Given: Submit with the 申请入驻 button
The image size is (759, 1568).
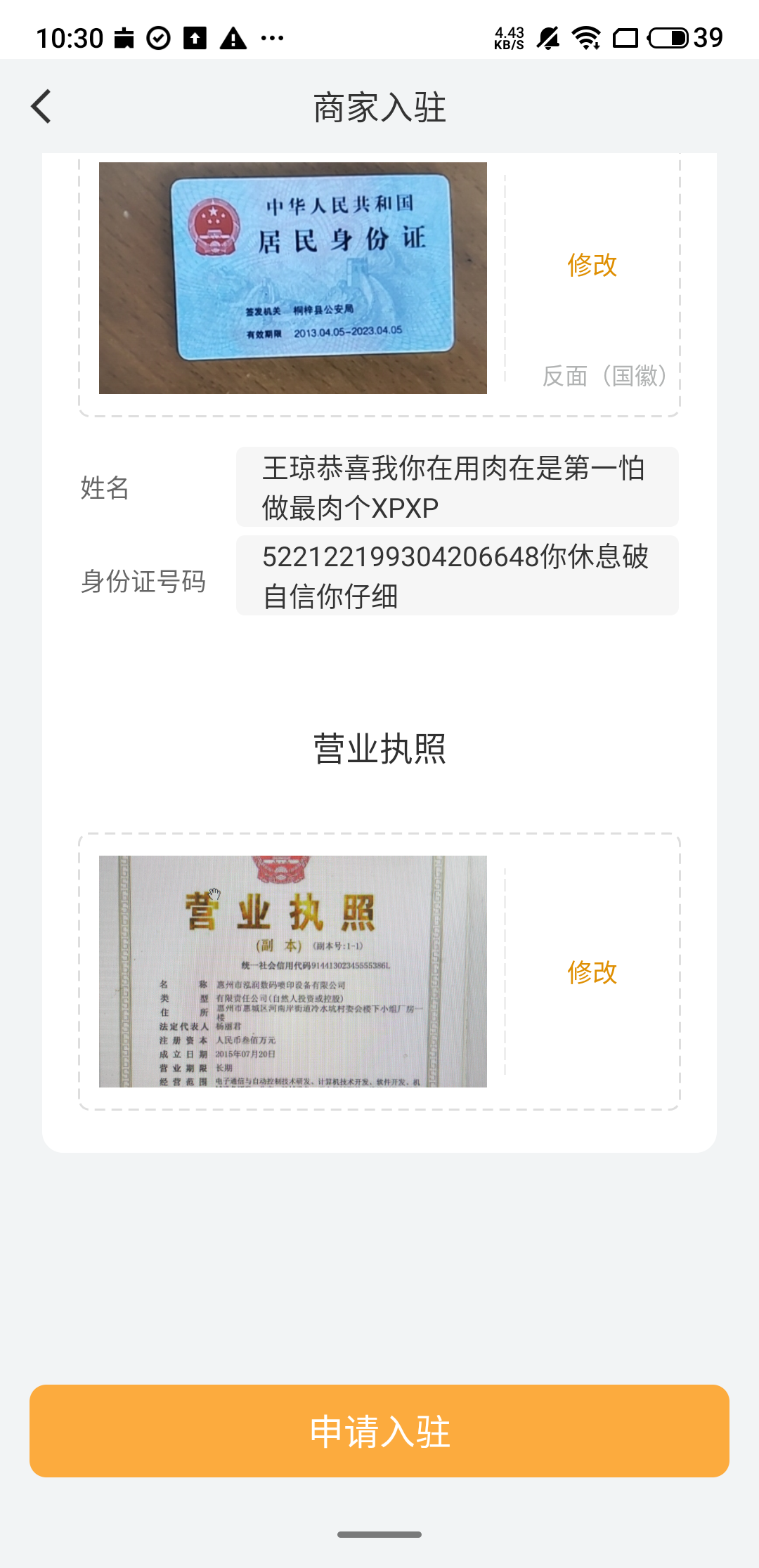Looking at the screenshot, I should (379, 1431).
